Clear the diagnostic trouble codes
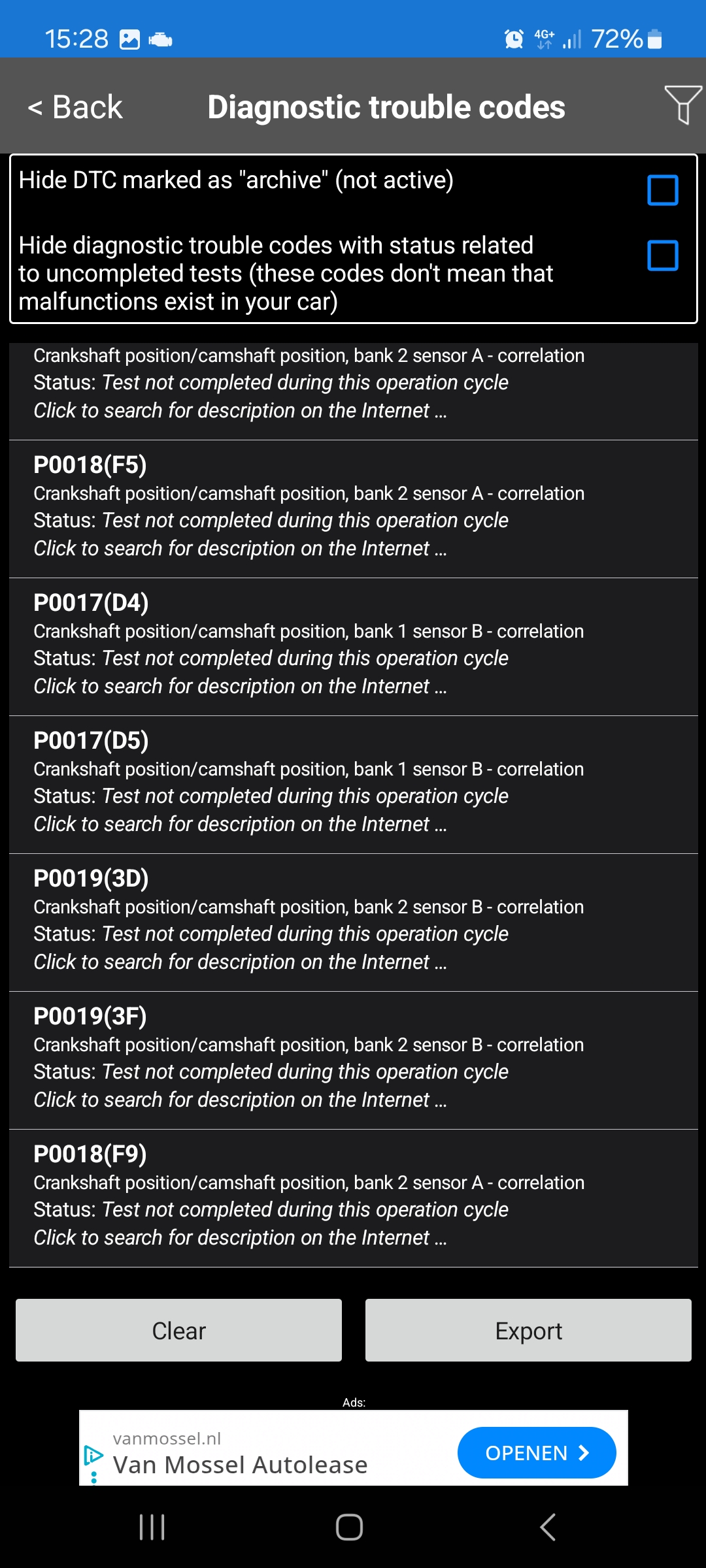 (178, 1330)
